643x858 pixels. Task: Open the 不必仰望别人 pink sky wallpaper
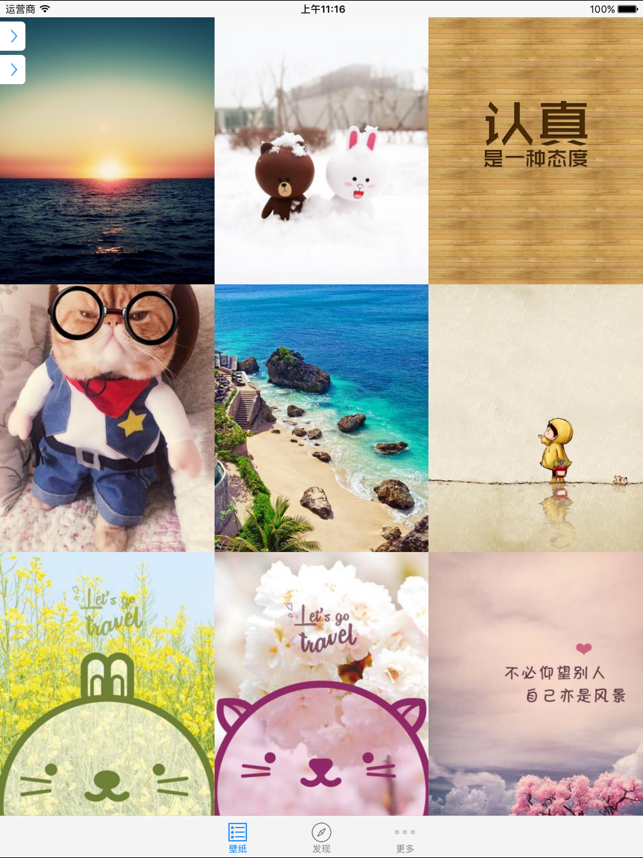(536, 684)
